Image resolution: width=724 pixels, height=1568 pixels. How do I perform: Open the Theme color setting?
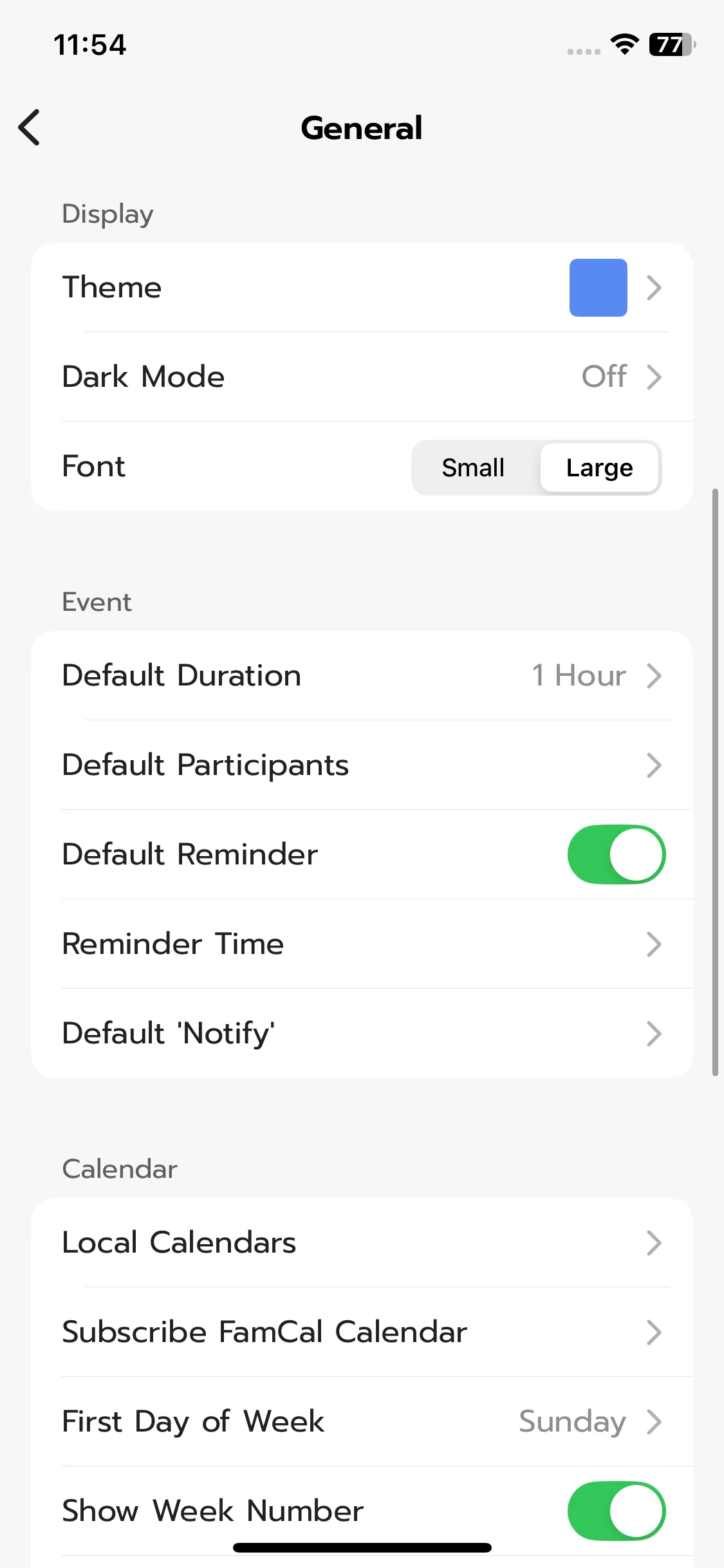click(362, 287)
